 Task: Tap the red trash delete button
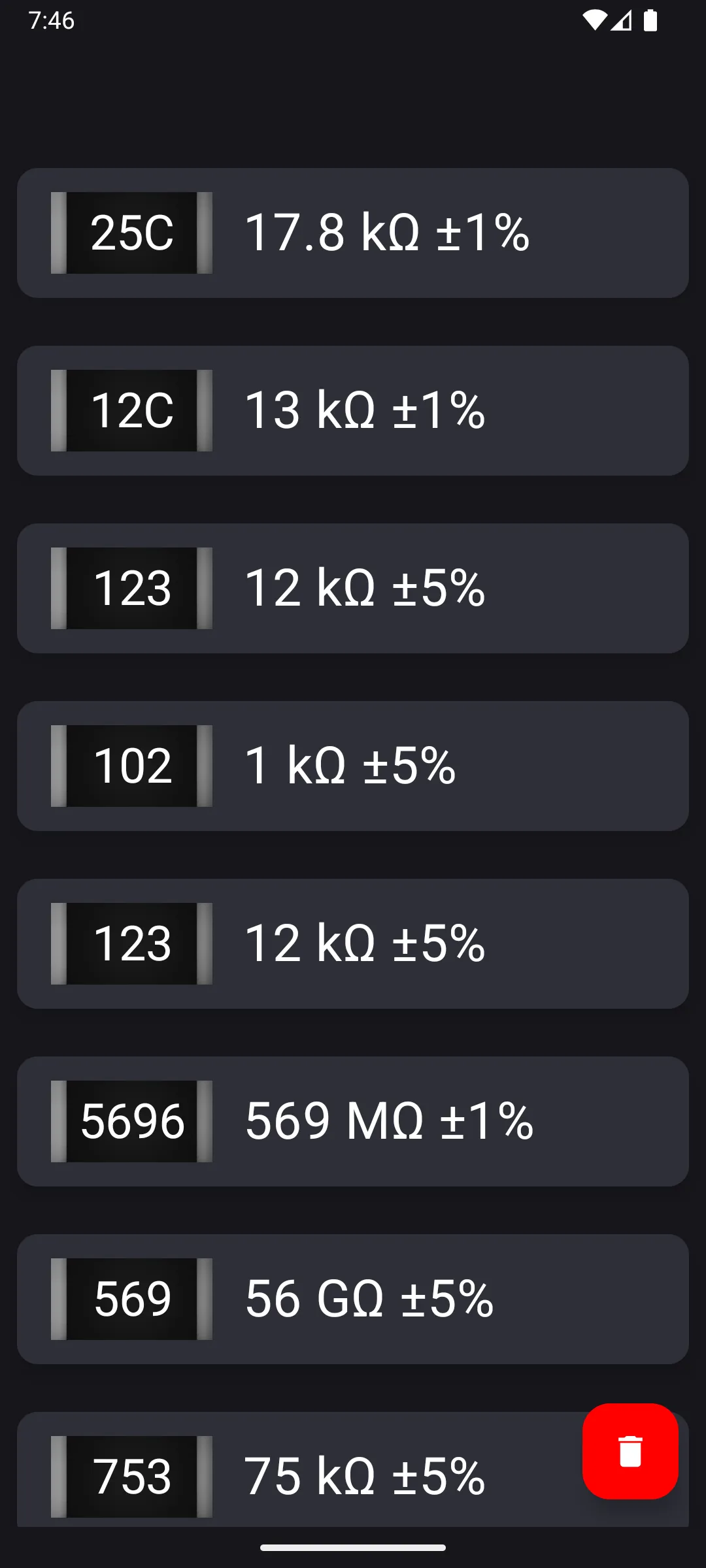[630, 1450]
